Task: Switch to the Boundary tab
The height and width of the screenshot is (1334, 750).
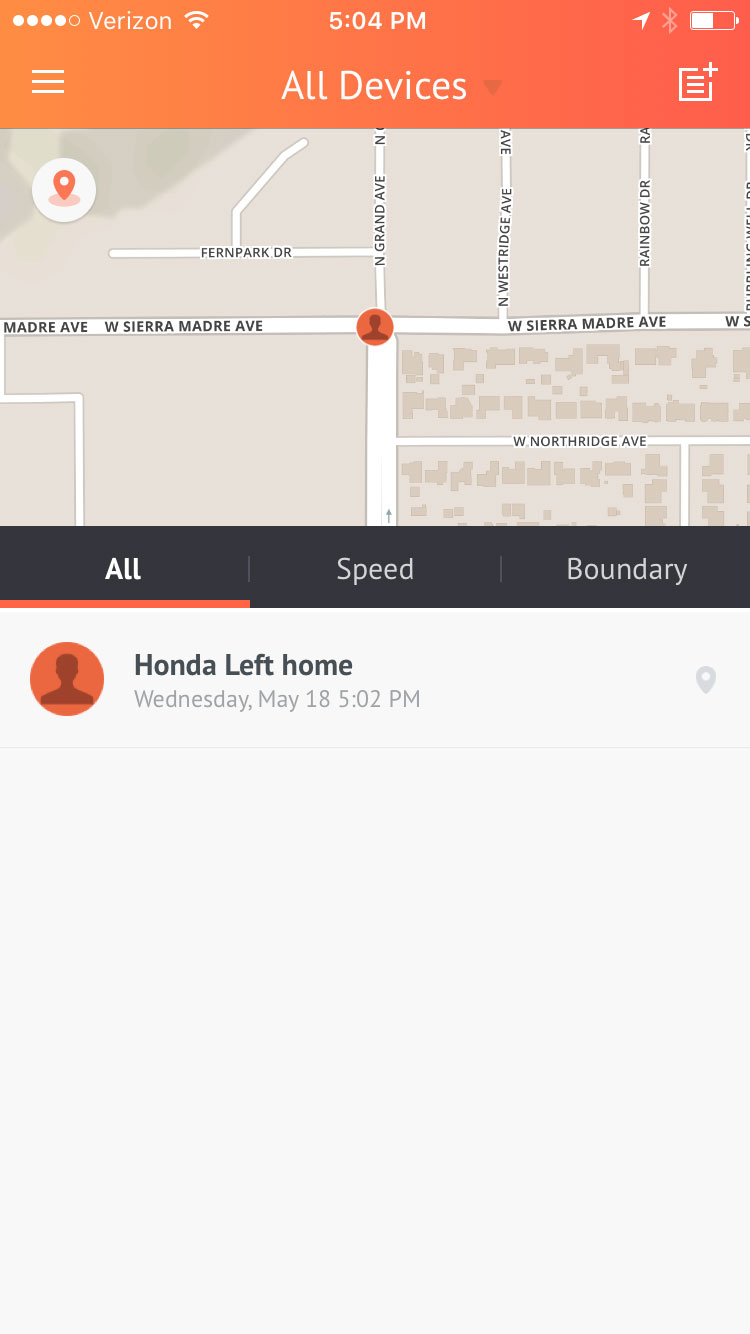Action: 626,568
